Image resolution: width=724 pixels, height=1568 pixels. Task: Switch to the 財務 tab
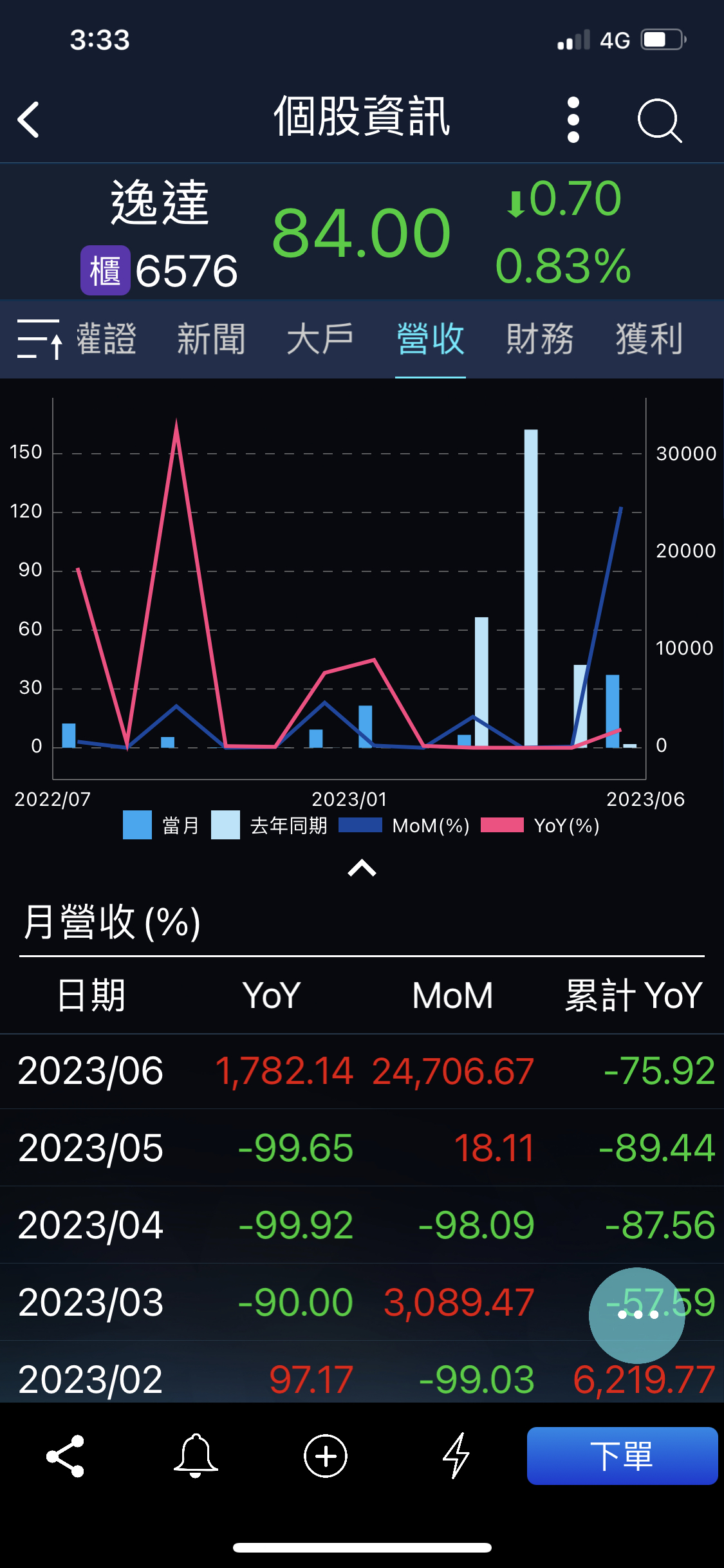(540, 339)
